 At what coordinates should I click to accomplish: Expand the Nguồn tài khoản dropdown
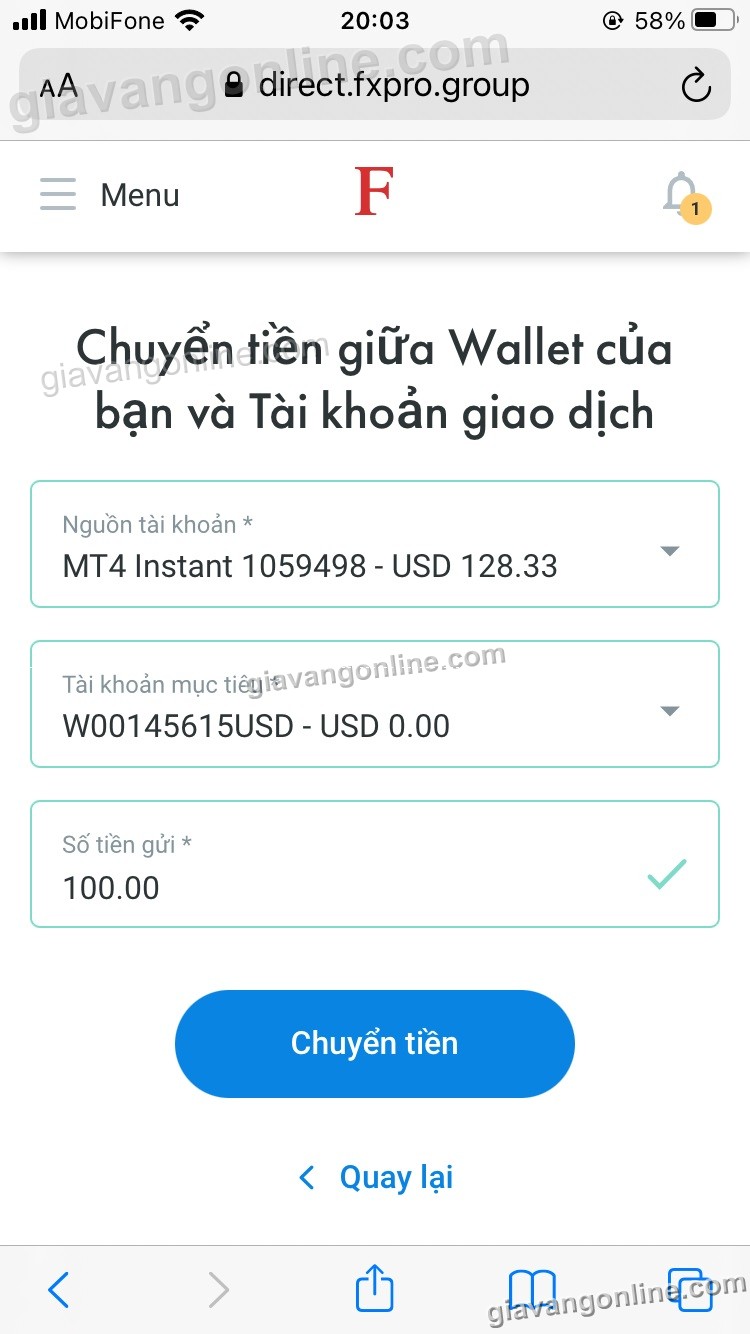(374, 544)
